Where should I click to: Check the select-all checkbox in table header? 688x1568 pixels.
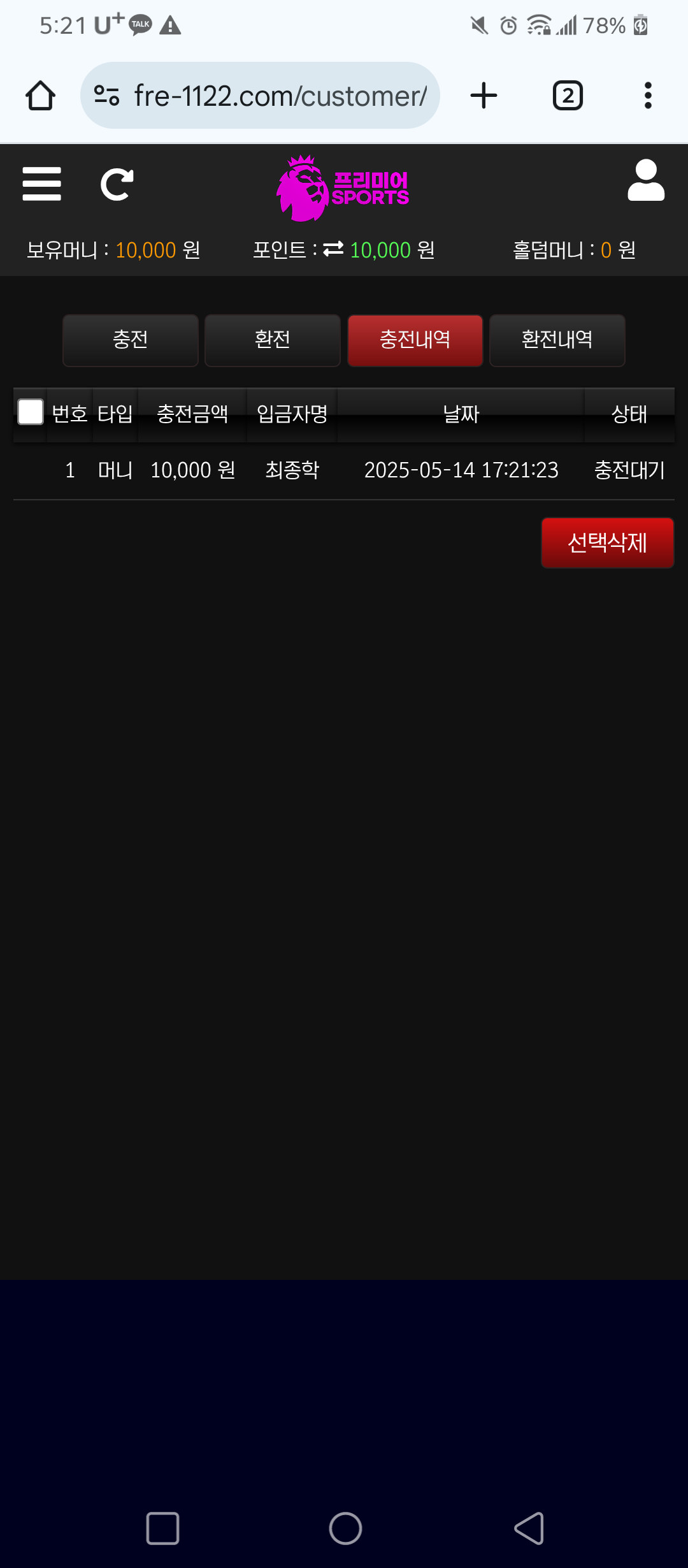point(31,412)
